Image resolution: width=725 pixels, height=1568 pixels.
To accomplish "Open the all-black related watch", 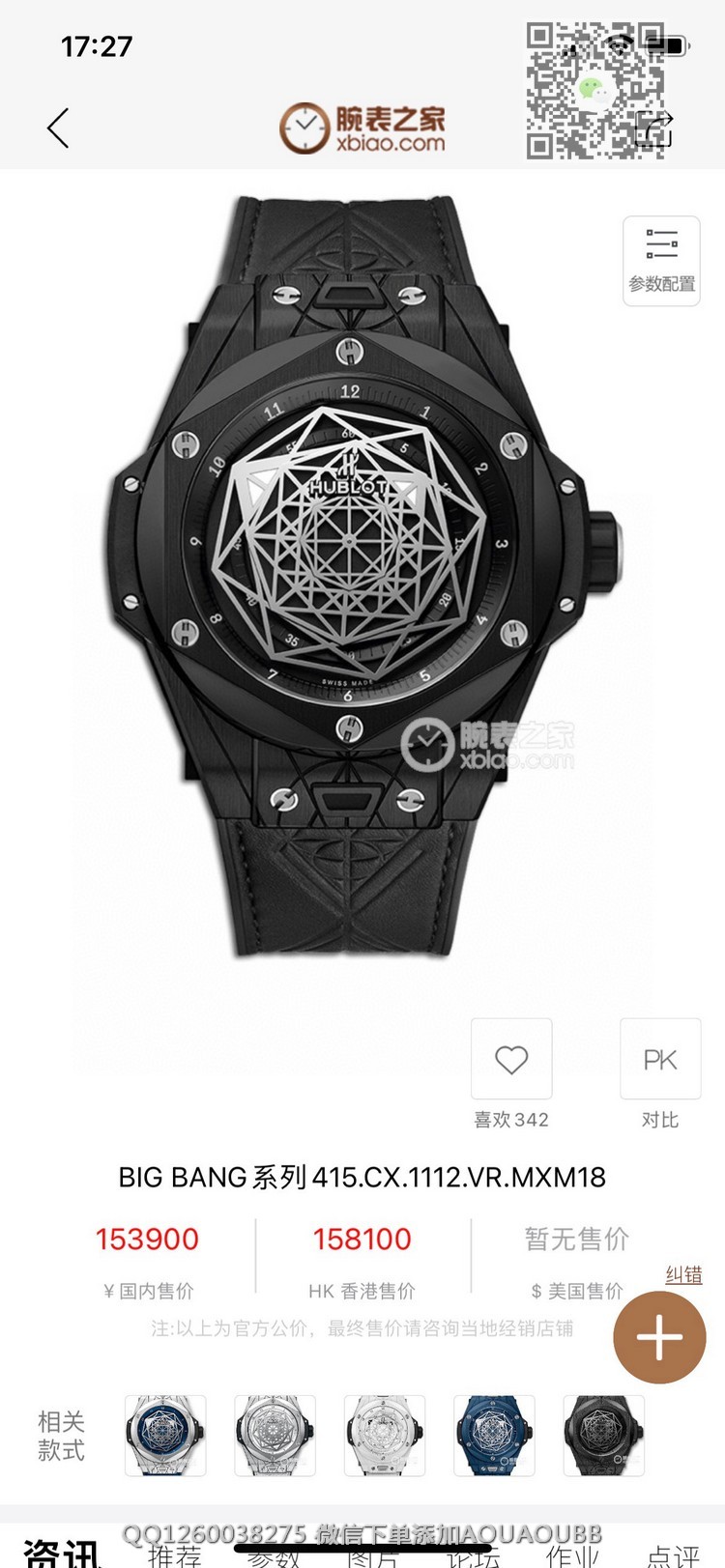I will coord(603,1436).
